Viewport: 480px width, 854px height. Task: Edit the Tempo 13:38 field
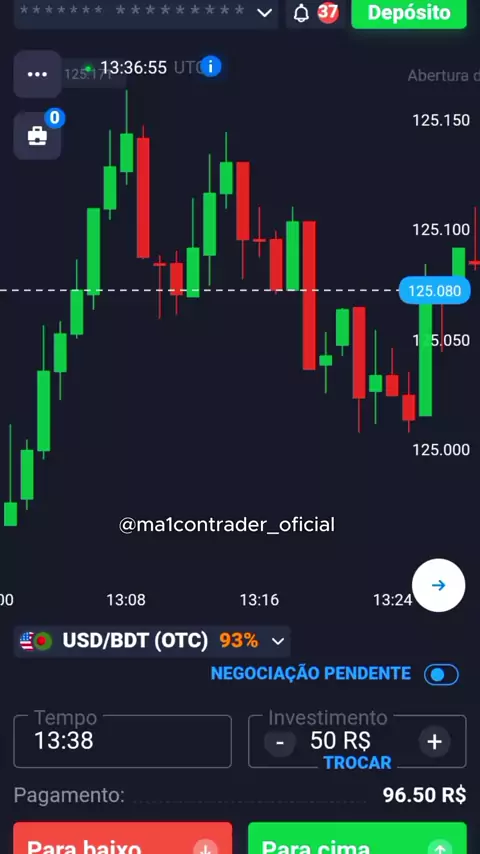tap(123, 741)
